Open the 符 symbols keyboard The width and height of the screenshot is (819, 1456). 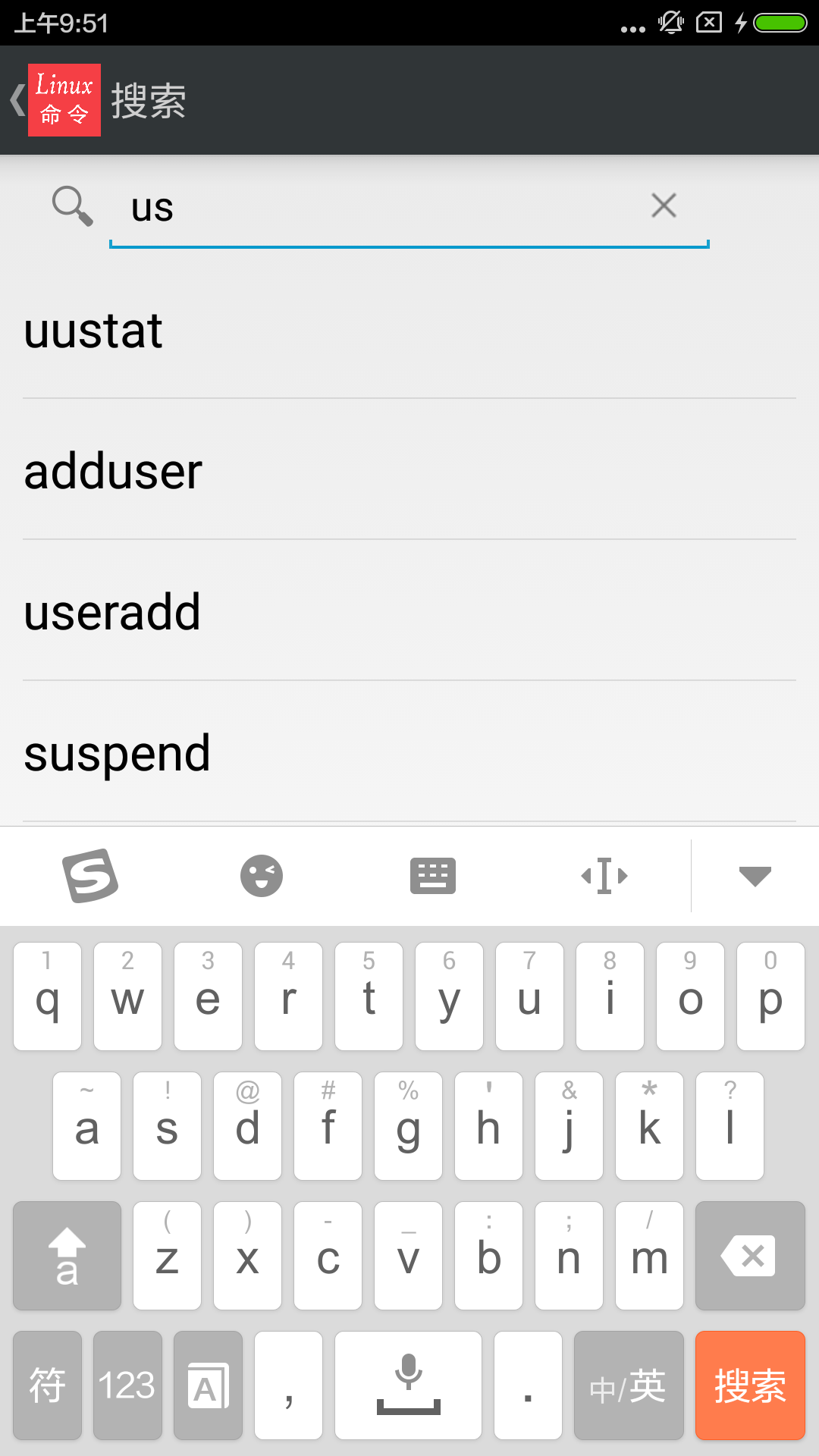click(x=47, y=1385)
